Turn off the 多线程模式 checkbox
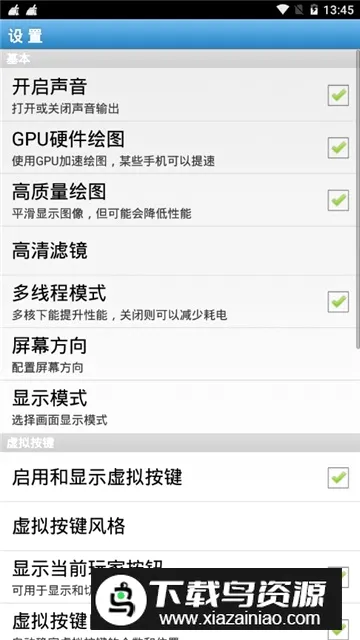Image resolution: width=360 pixels, height=640 pixels. (338, 302)
